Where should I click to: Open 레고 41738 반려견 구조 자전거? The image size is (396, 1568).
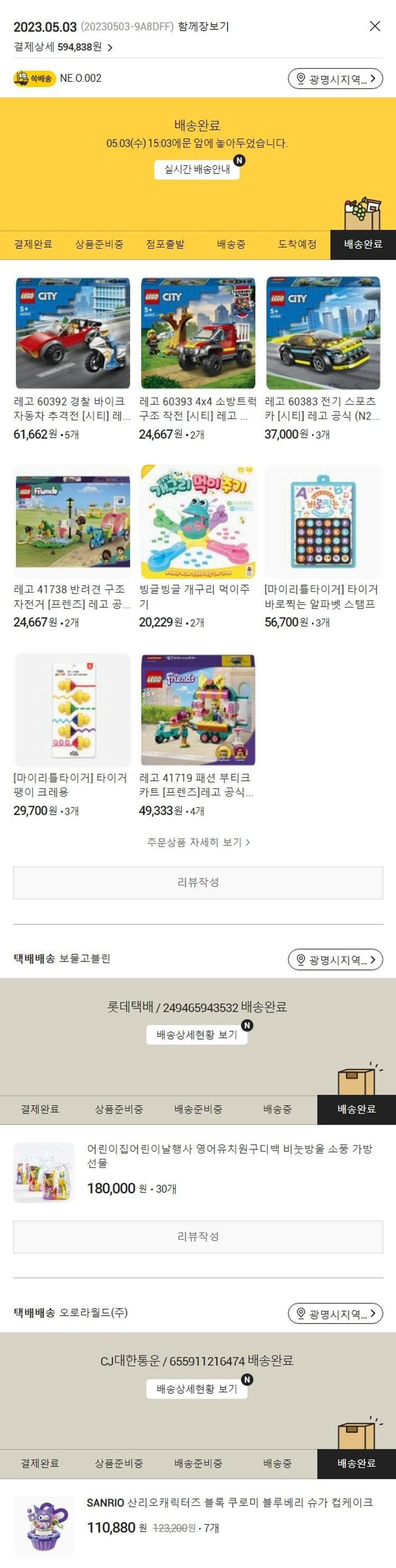[72, 521]
